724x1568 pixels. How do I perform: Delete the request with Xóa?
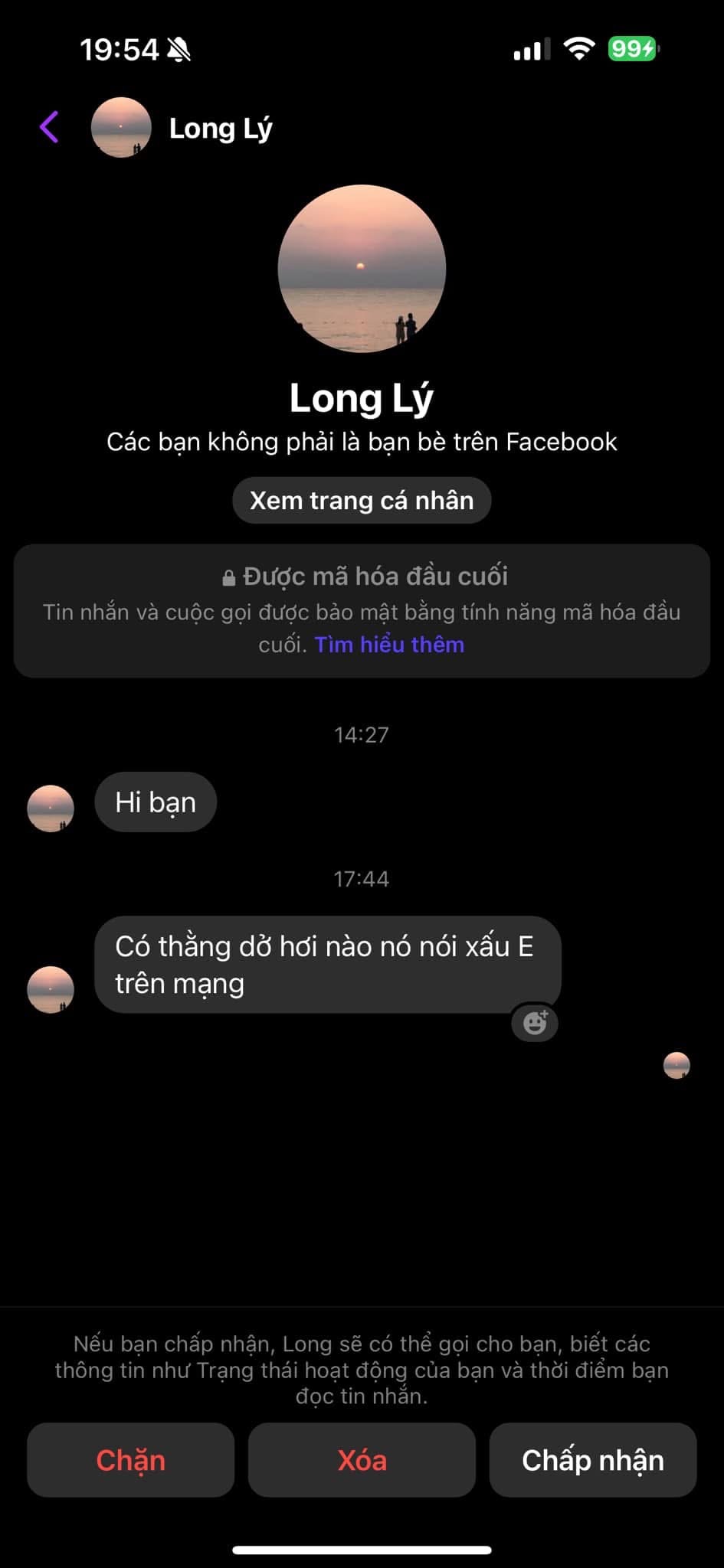pos(362,1460)
